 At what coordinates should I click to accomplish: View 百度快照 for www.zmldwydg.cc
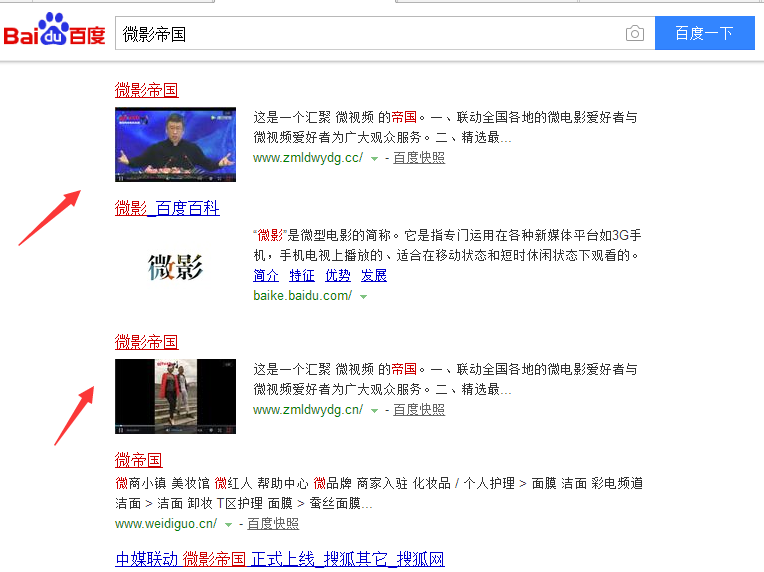click(x=419, y=158)
